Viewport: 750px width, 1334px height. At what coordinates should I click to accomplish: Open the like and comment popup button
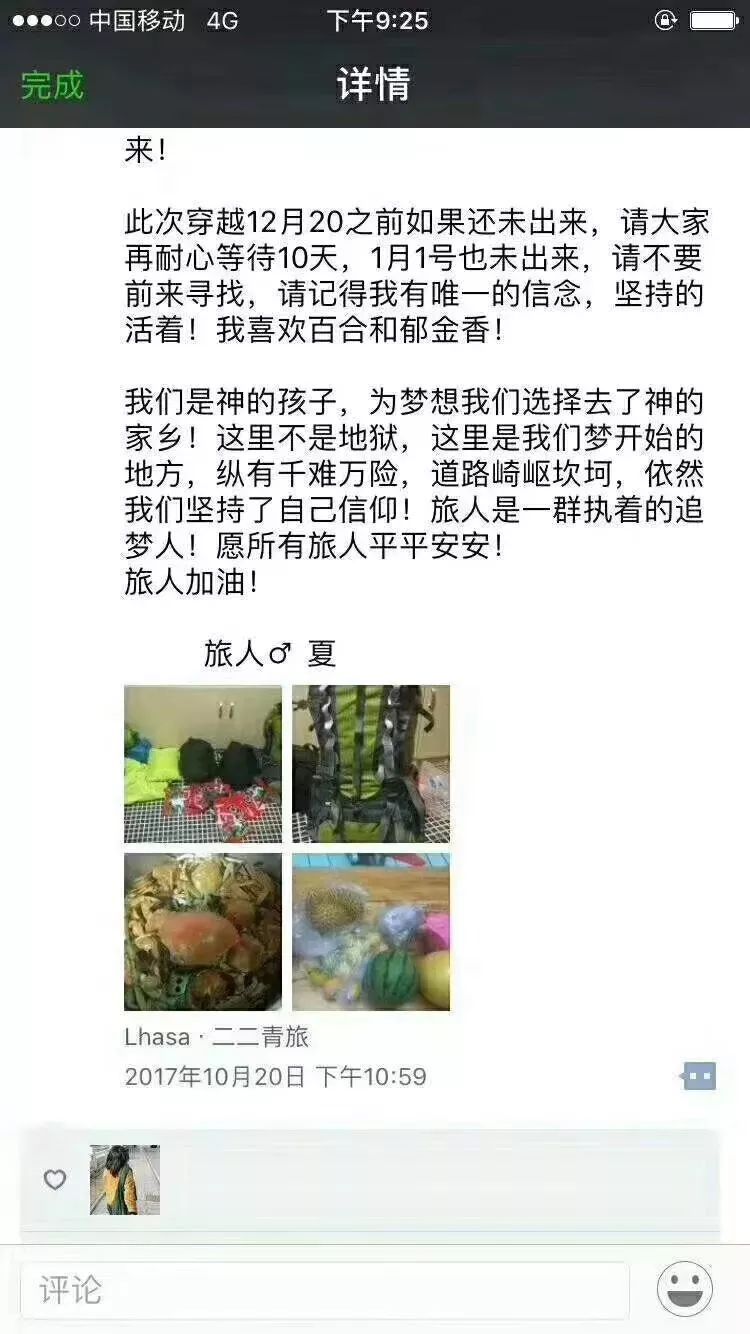pos(699,1076)
